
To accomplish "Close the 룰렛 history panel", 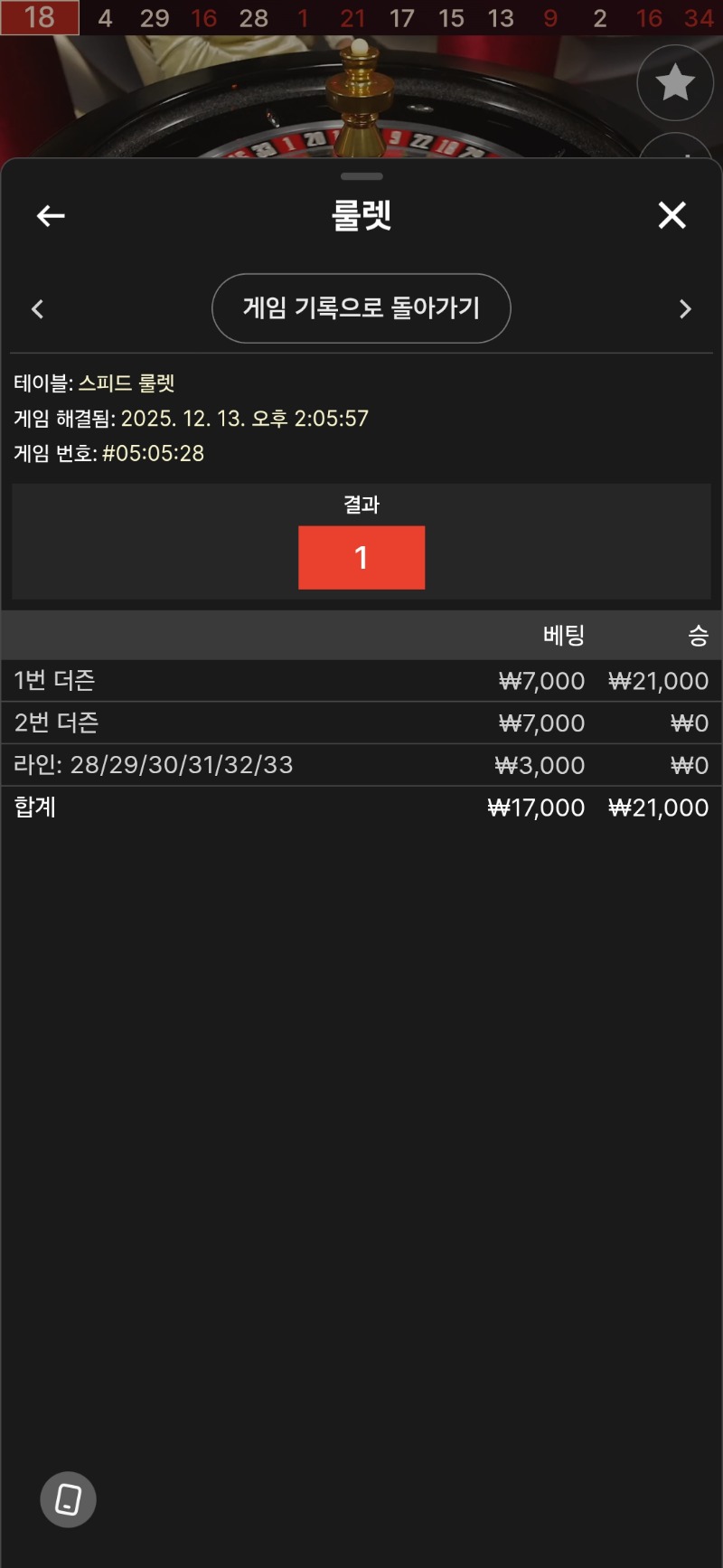I will (x=671, y=215).
